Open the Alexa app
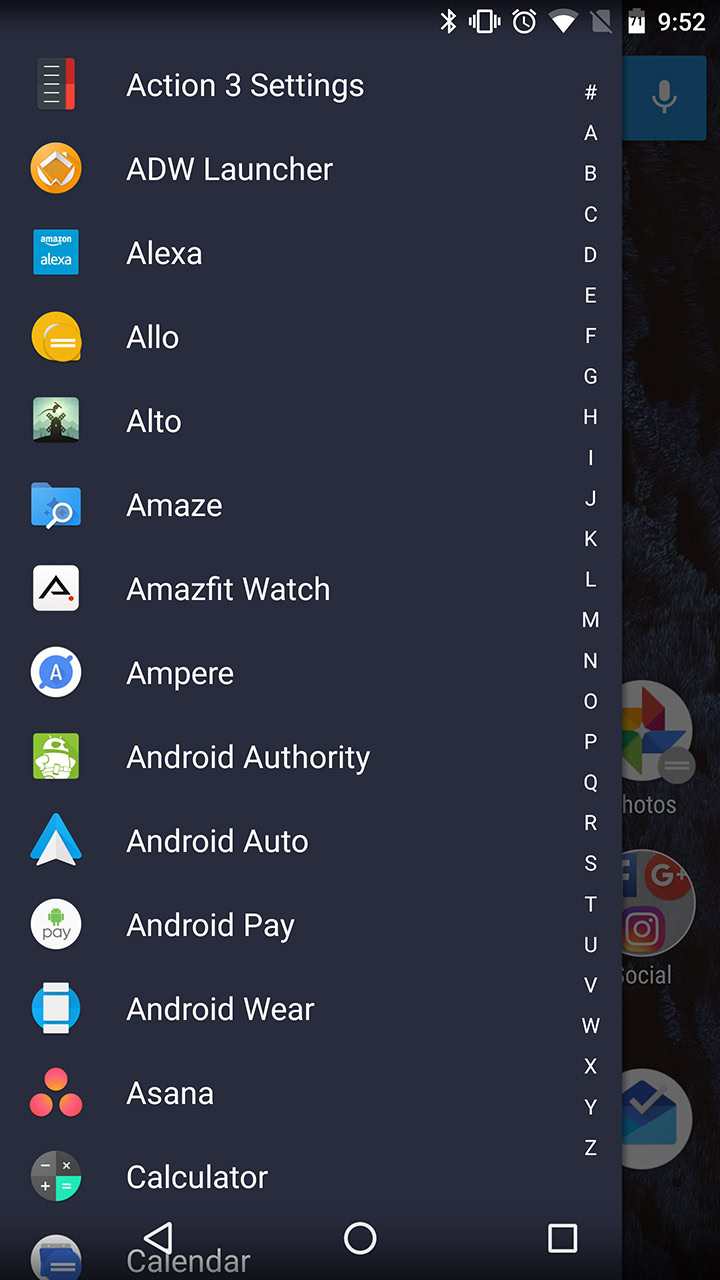720x1280 pixels. click(164, 254)
